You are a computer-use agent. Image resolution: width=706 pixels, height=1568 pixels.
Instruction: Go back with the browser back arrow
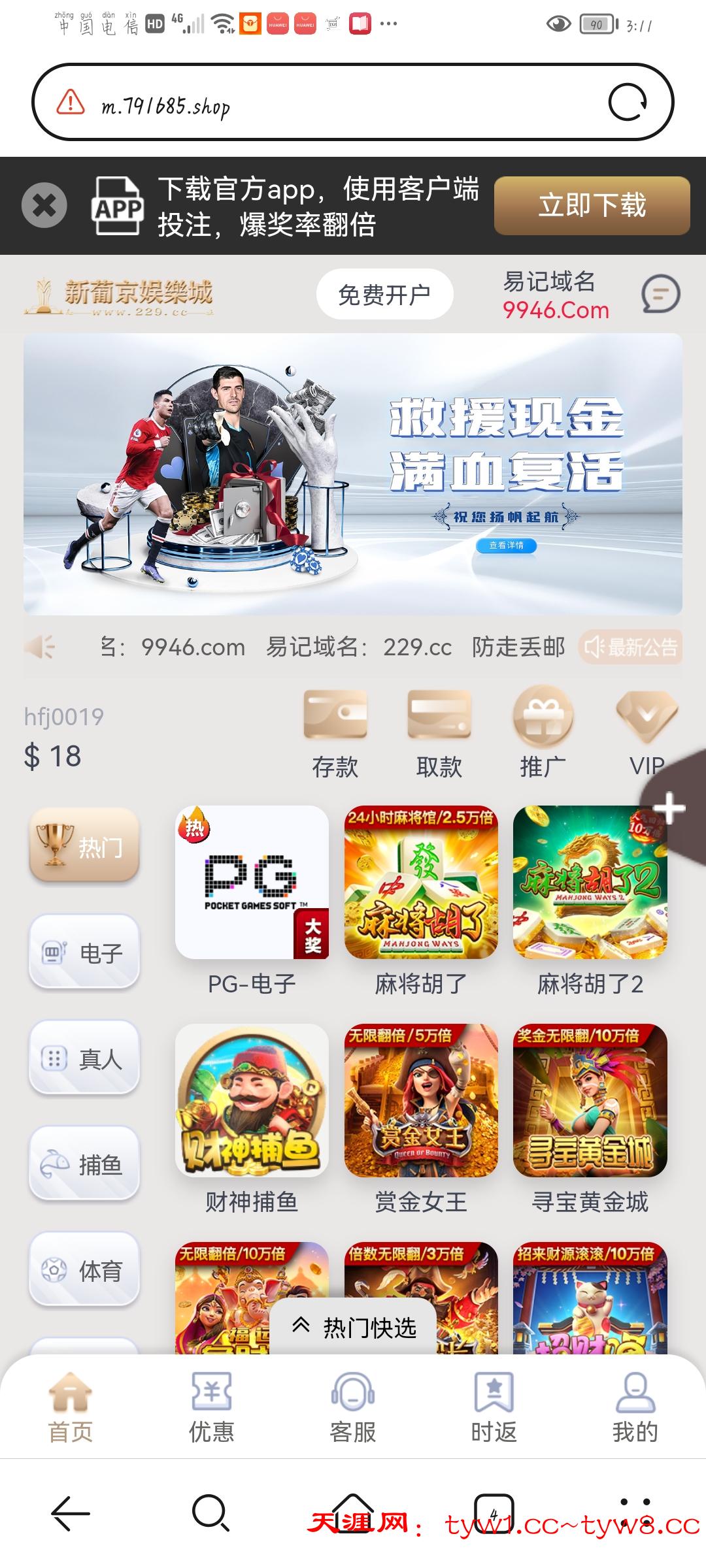point(70,1512)
